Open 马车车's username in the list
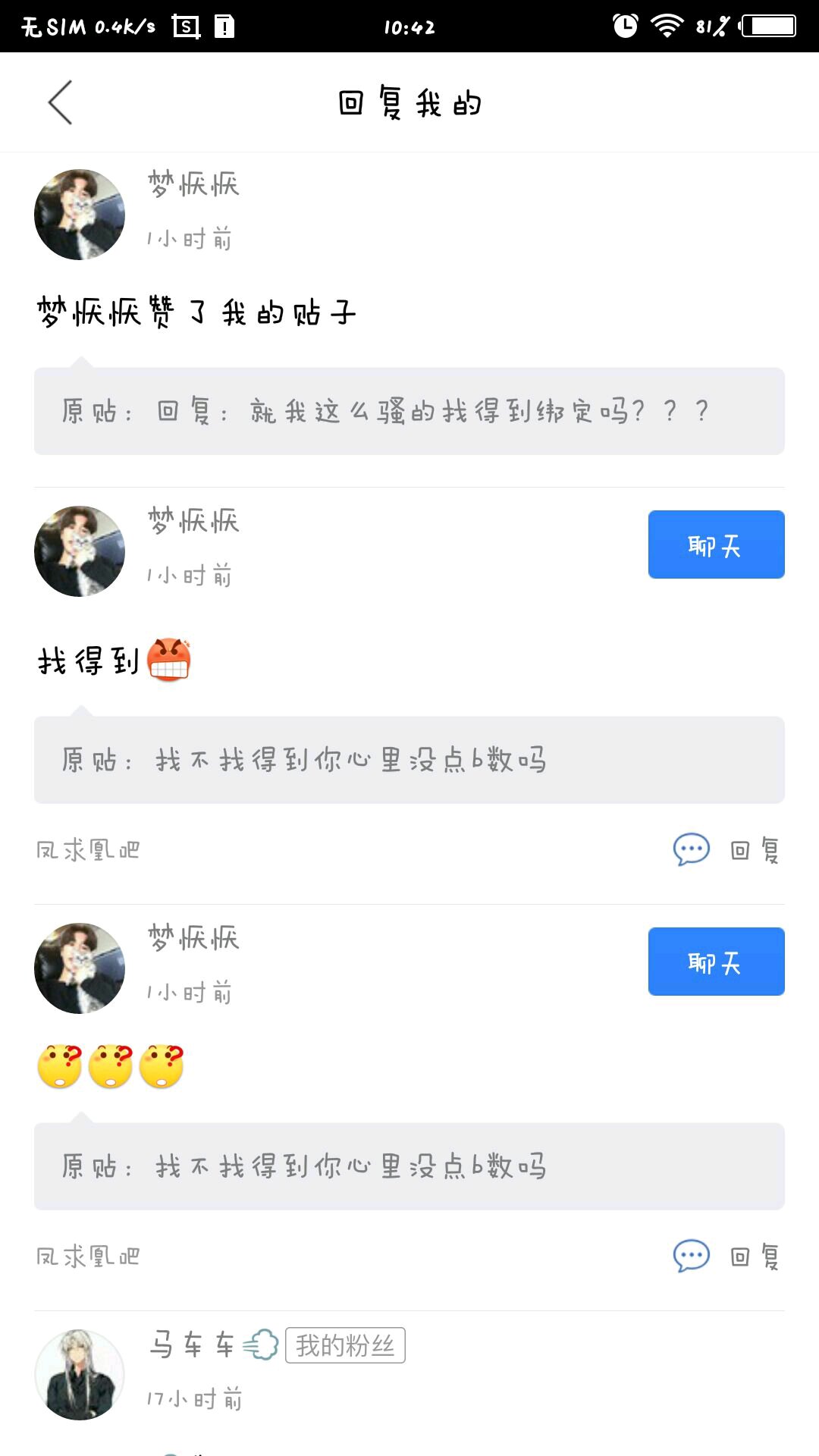 point(192,1345)
